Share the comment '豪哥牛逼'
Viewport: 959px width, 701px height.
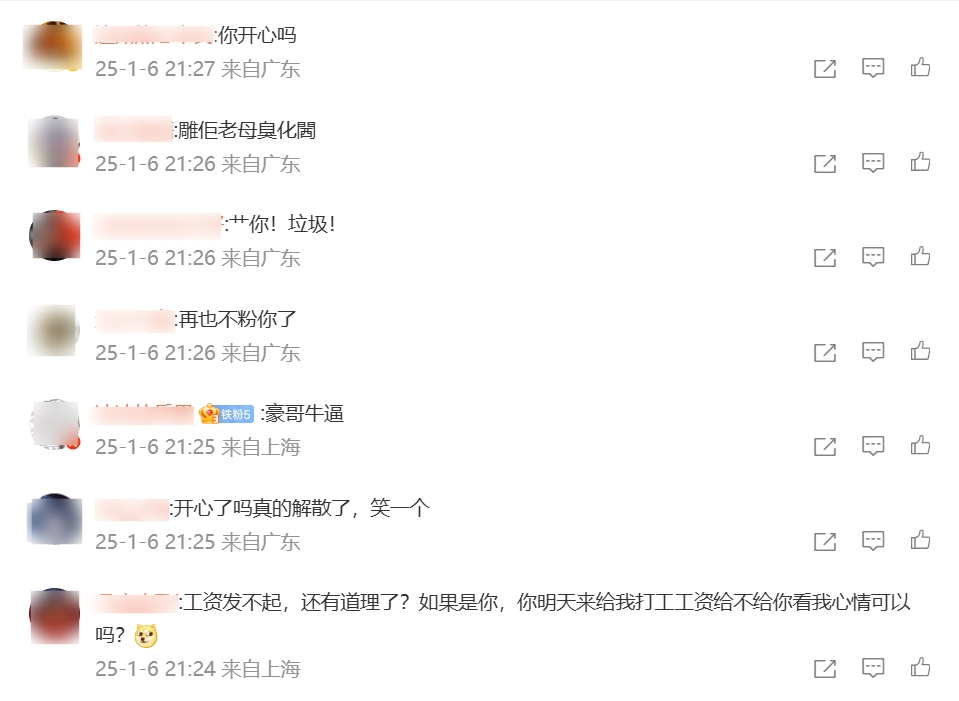825,446
